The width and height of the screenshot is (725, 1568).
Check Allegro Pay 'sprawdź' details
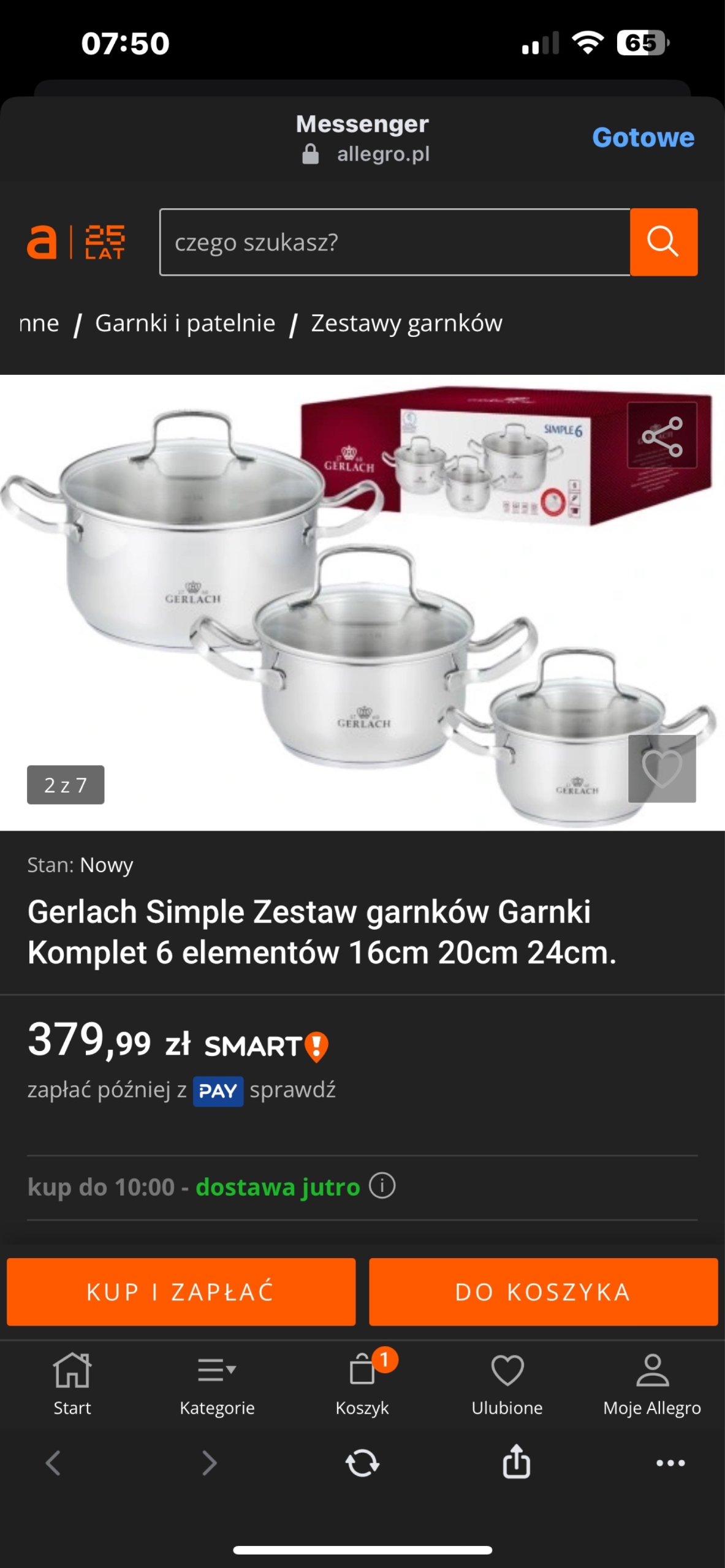click(292, 1090)
